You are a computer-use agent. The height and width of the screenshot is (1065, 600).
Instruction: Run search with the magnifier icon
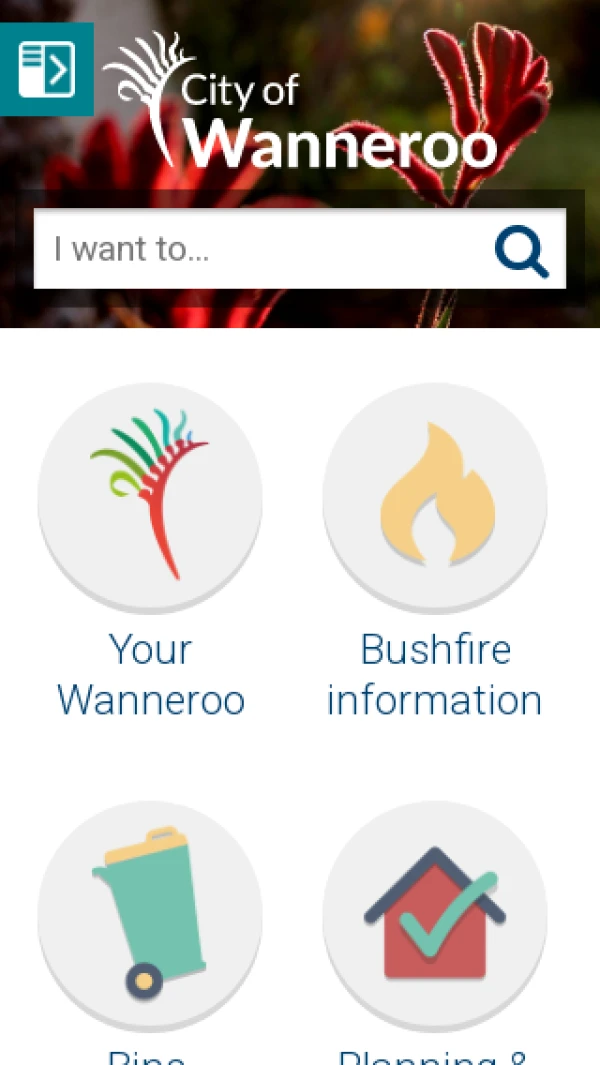pyautogui.click(x=521, y=250)
